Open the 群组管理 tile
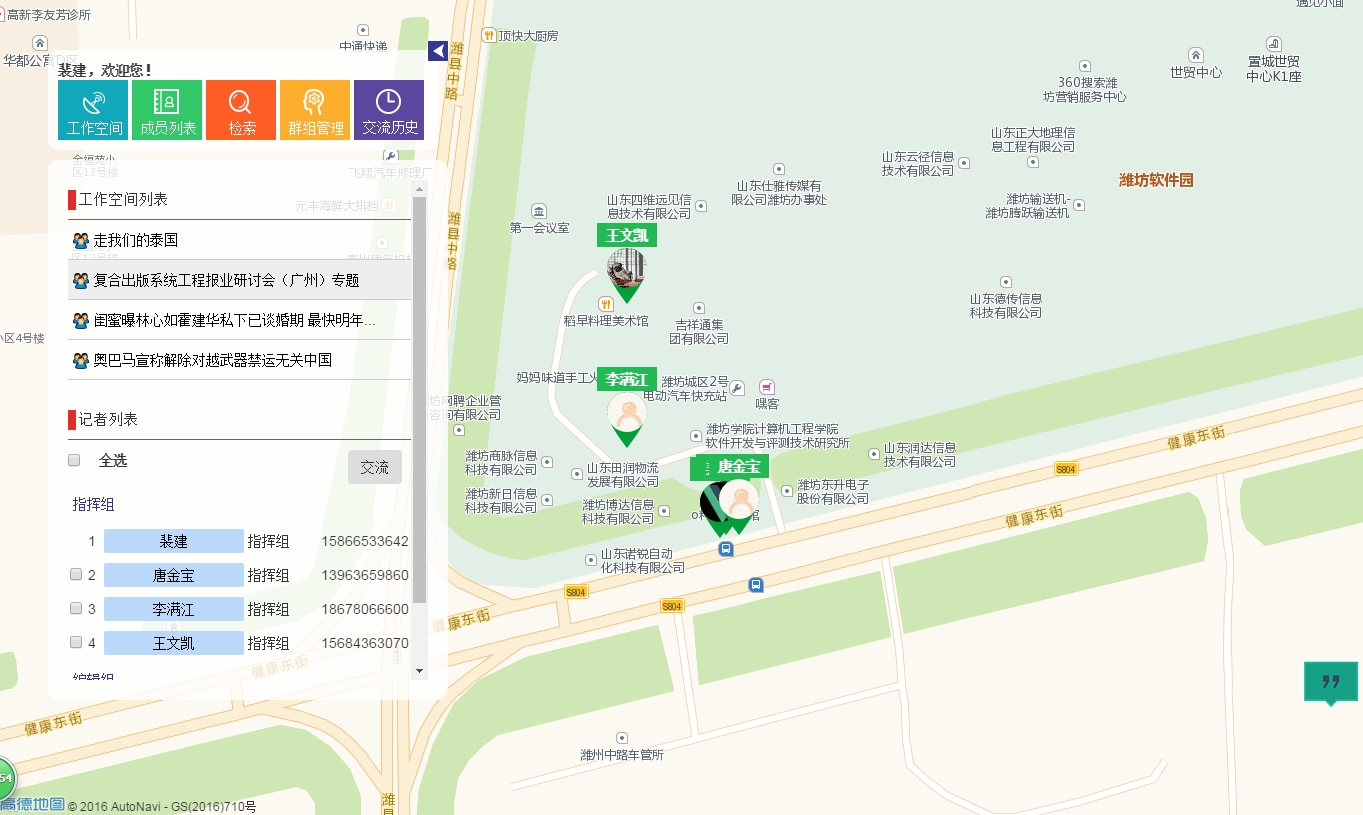The height and width of the screenshot is (815, 1363). click(x=315, y=110)
